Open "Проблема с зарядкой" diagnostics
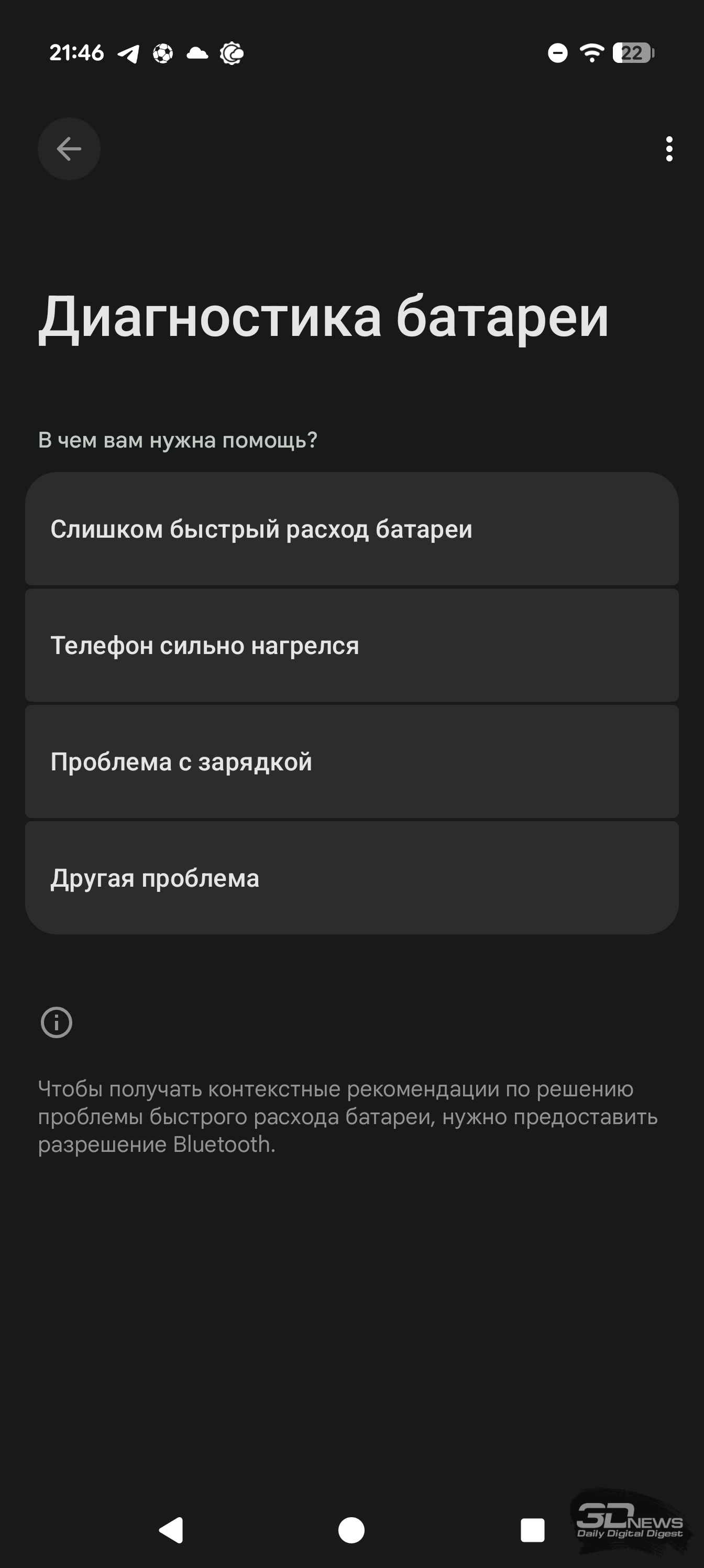The width and height of the screenshot is (704, 1568). [351, 761]
